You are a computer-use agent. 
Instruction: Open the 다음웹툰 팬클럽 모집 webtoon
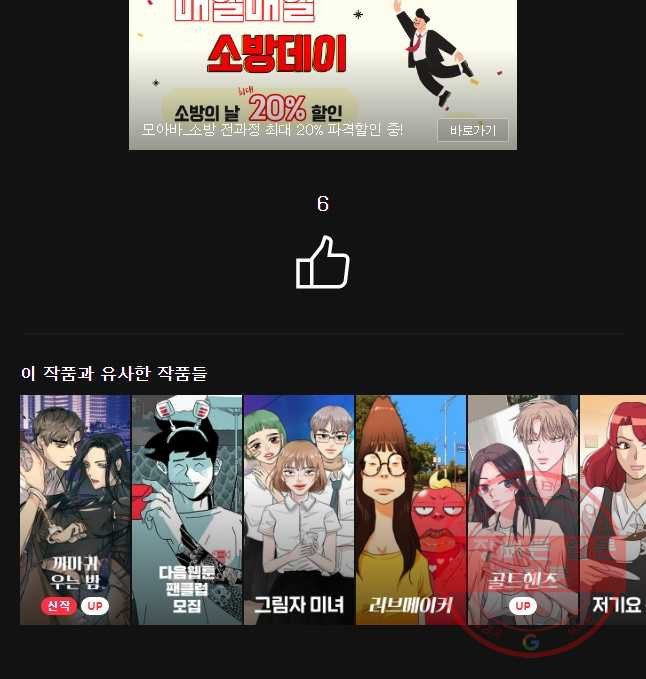point(187,509)
